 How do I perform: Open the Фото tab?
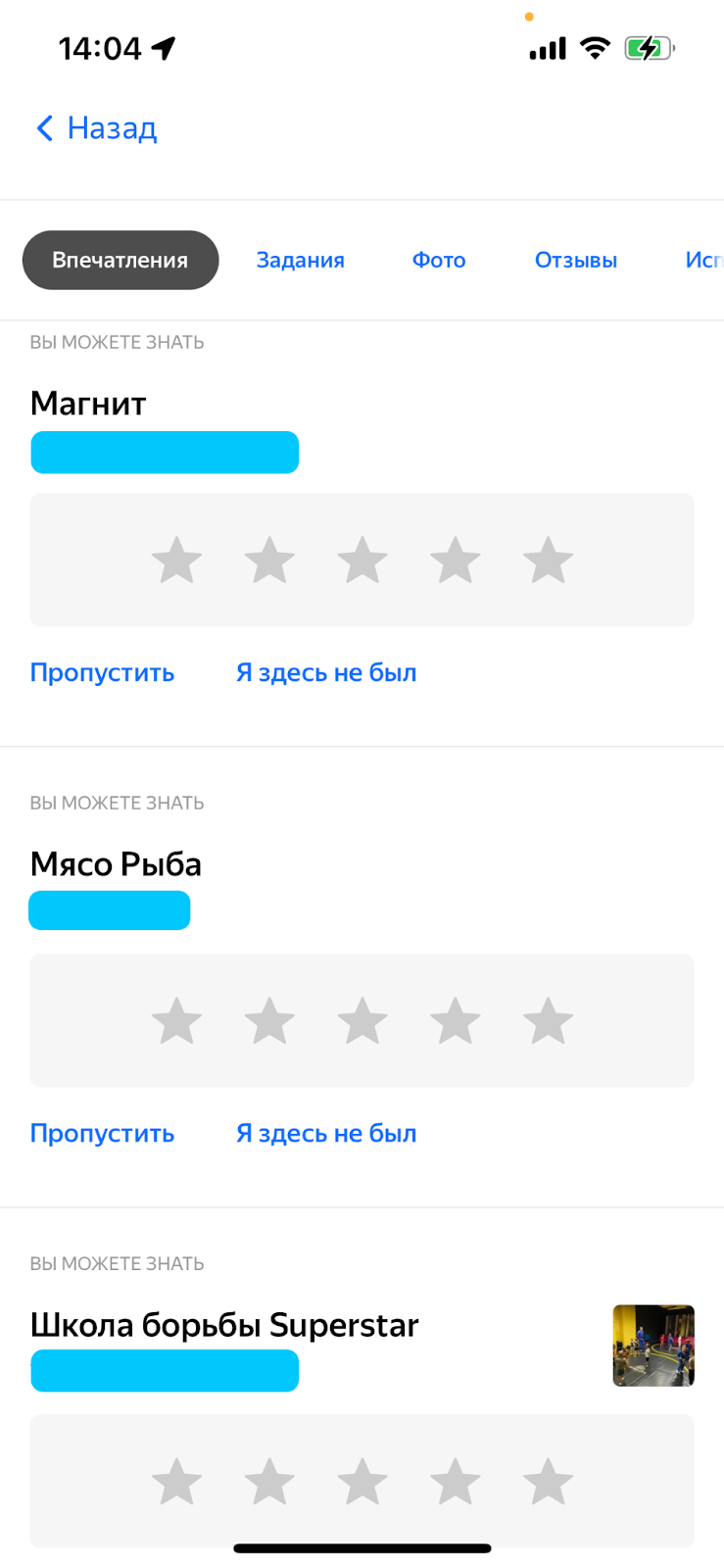[438, 260]
